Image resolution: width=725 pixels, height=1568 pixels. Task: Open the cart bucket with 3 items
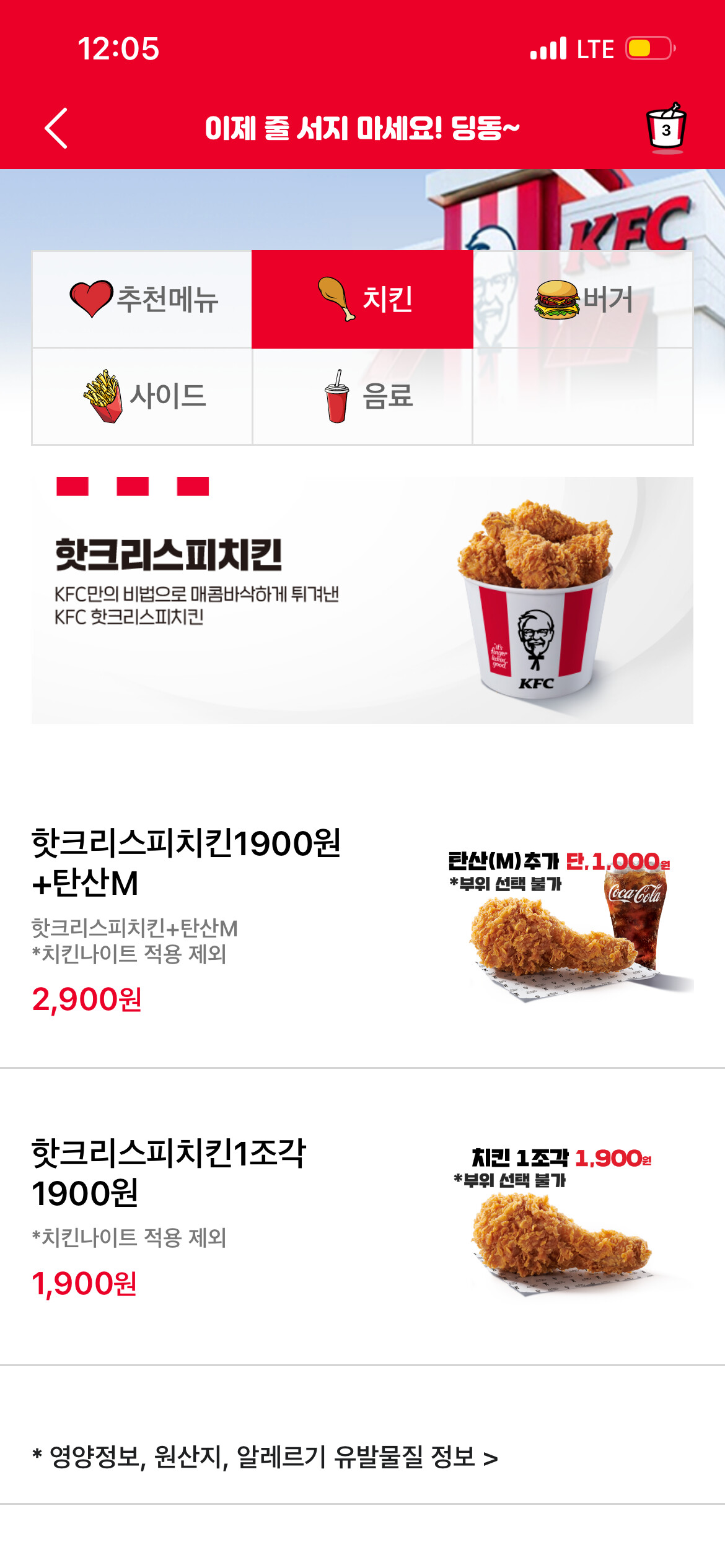[x=666, y=128]
